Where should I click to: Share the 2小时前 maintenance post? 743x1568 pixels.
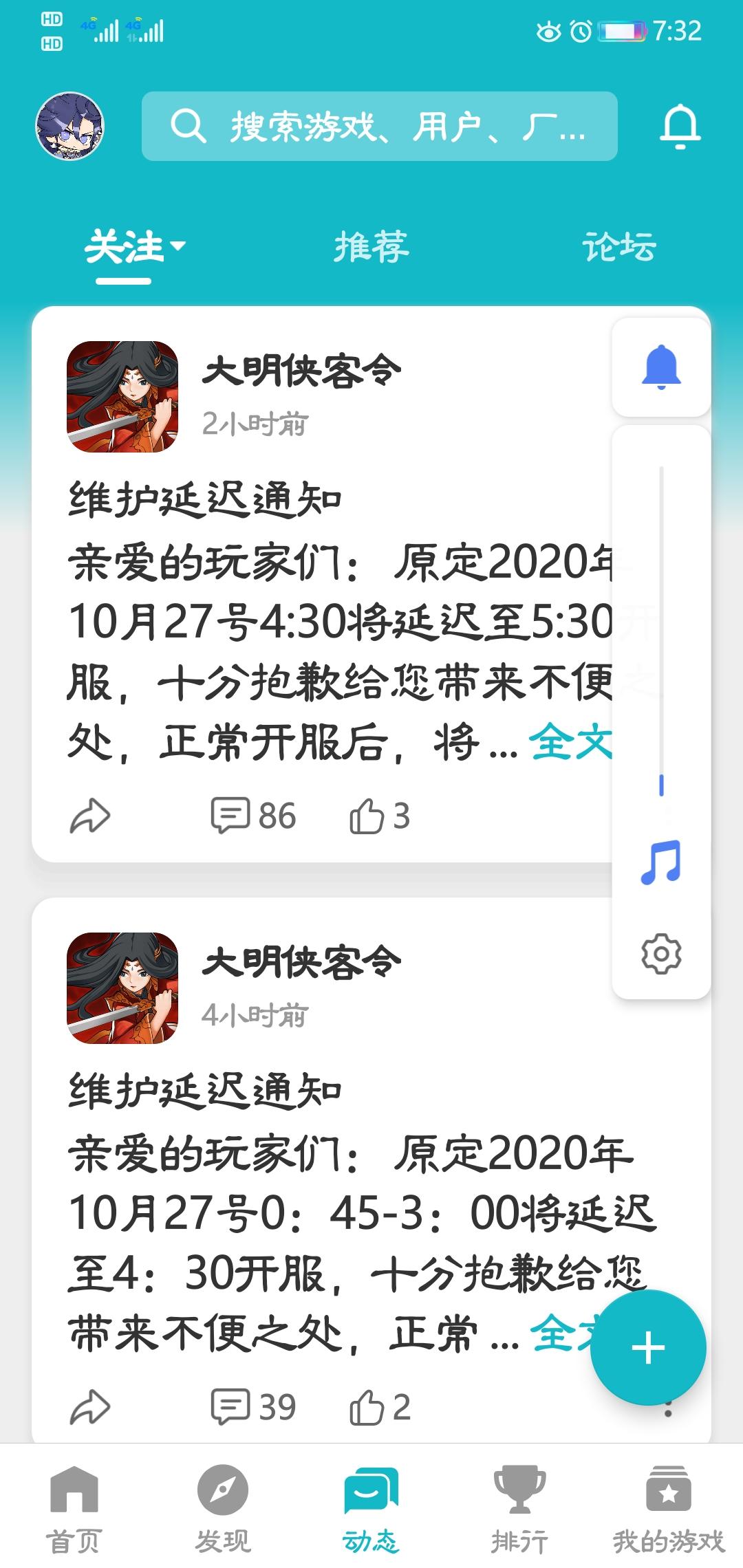(90, 816)
